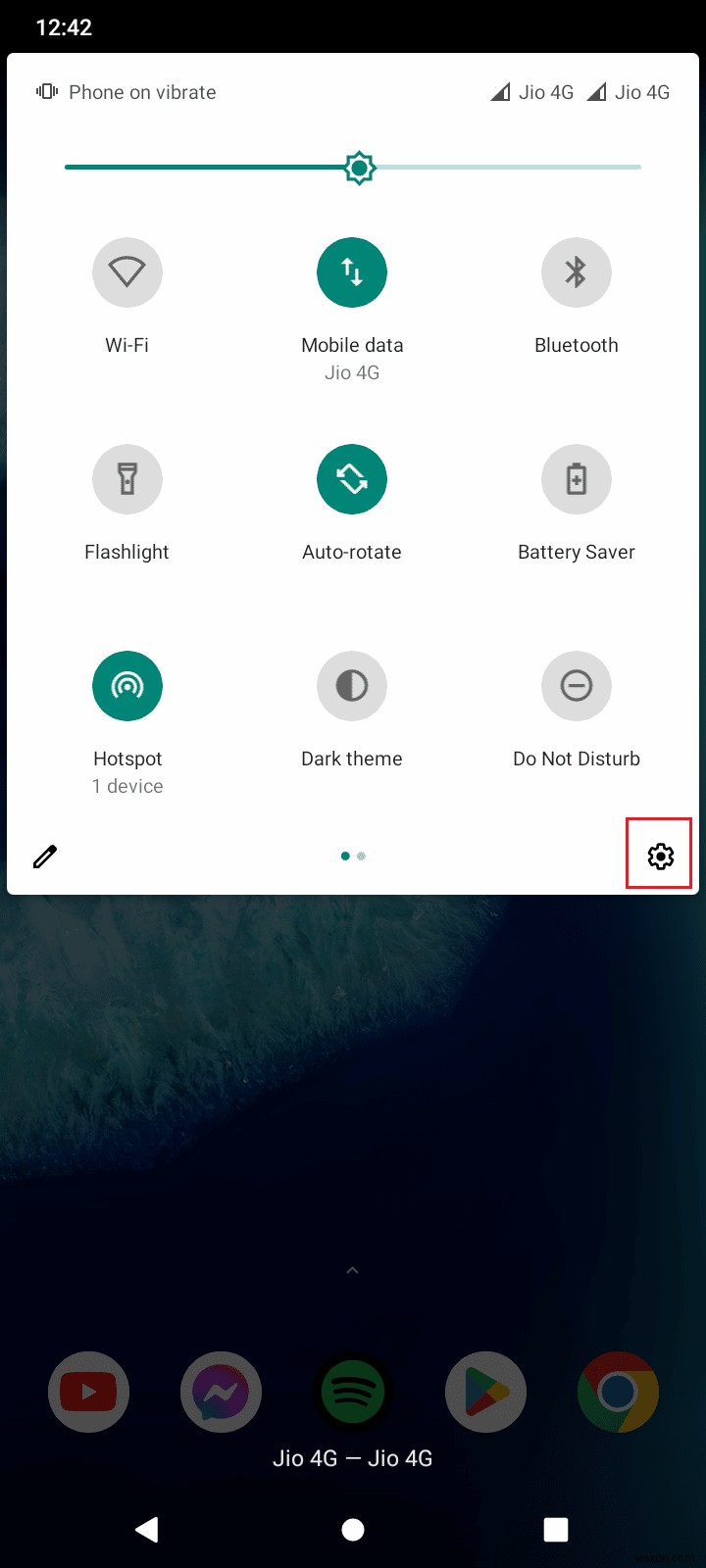Go to the second quick settings page dot
Image resolution: width=706 pixels, height=1568 pixels.
(362, 857)
